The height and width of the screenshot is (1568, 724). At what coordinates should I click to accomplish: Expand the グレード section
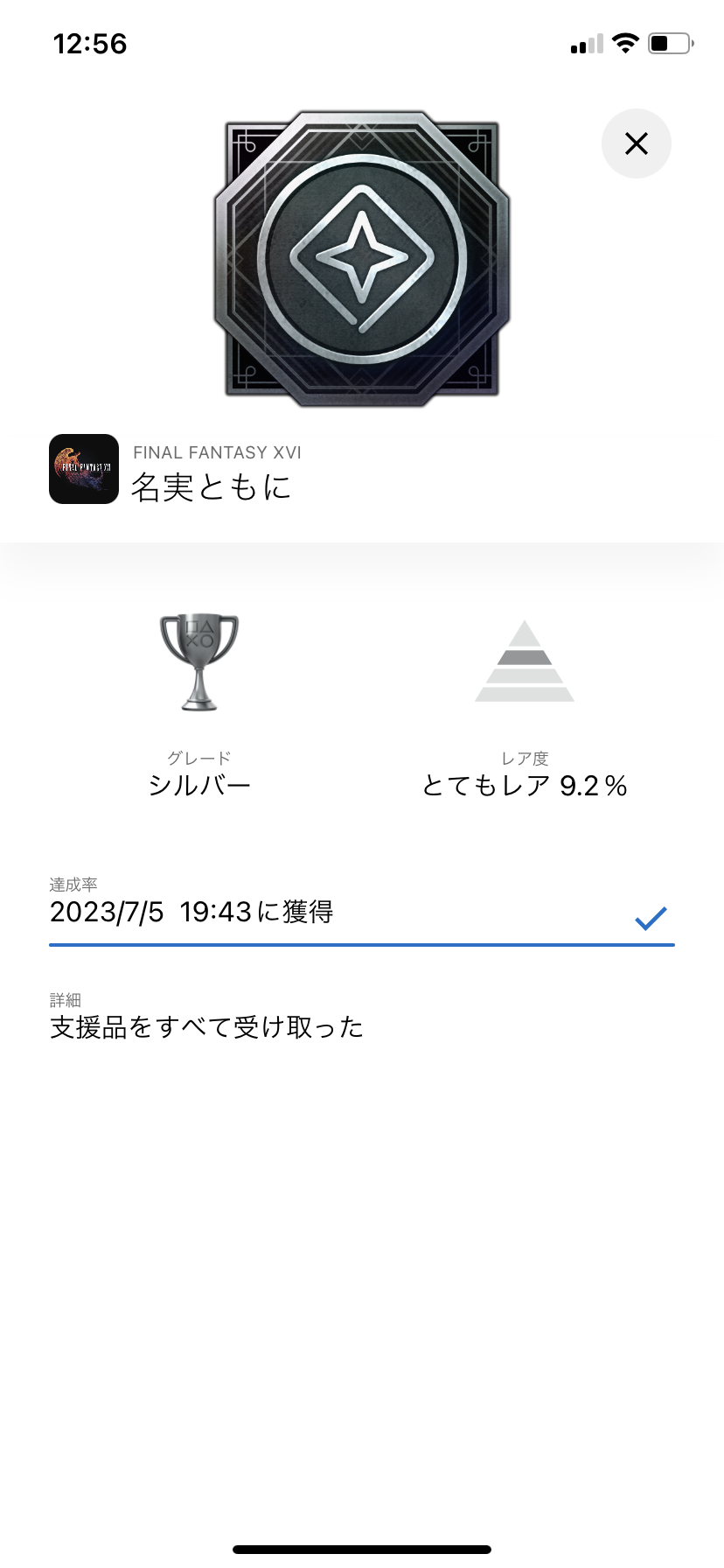(199, 758)
